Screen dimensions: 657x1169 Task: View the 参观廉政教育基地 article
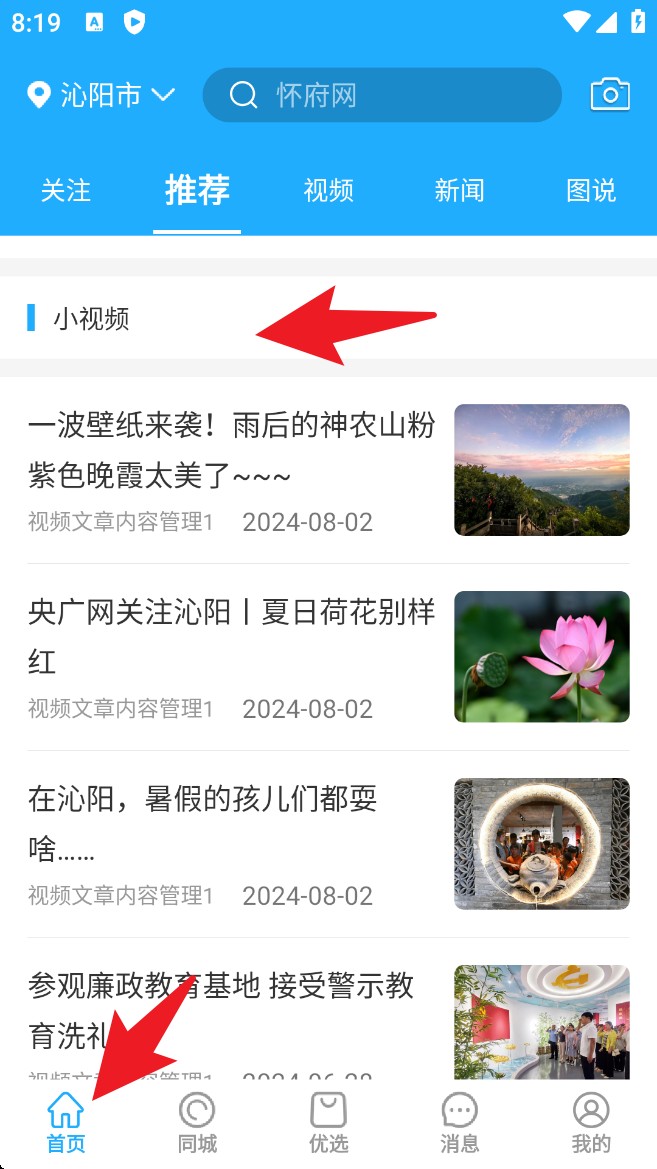[x=232, y=1010]
